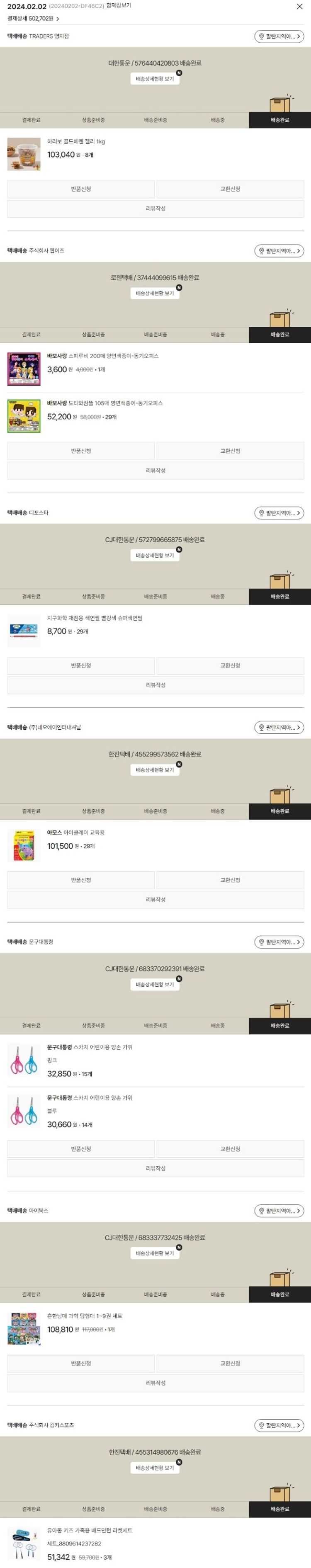Request exchange for 하리보 골드베렌 젤리

[x=230, y=189]
